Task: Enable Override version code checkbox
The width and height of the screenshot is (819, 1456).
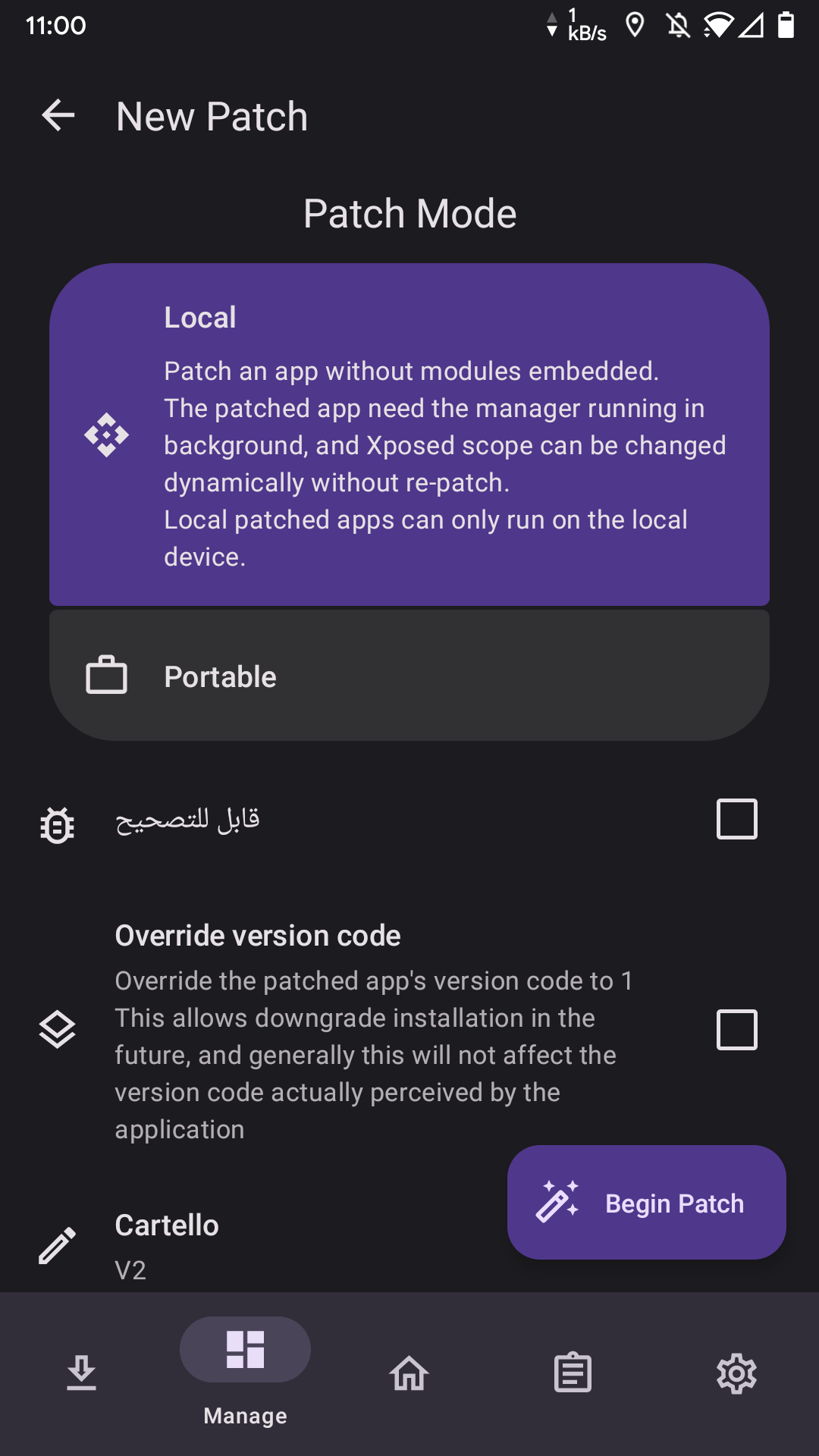Action: tap(736, 1030)
